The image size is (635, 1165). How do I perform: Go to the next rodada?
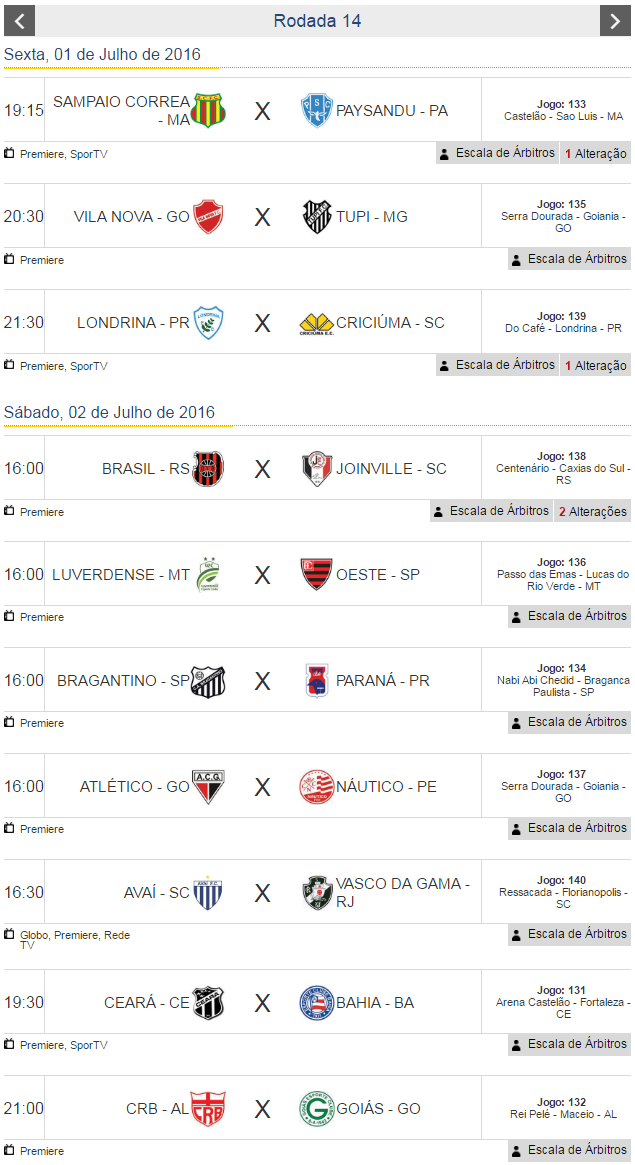pos(615,20)
